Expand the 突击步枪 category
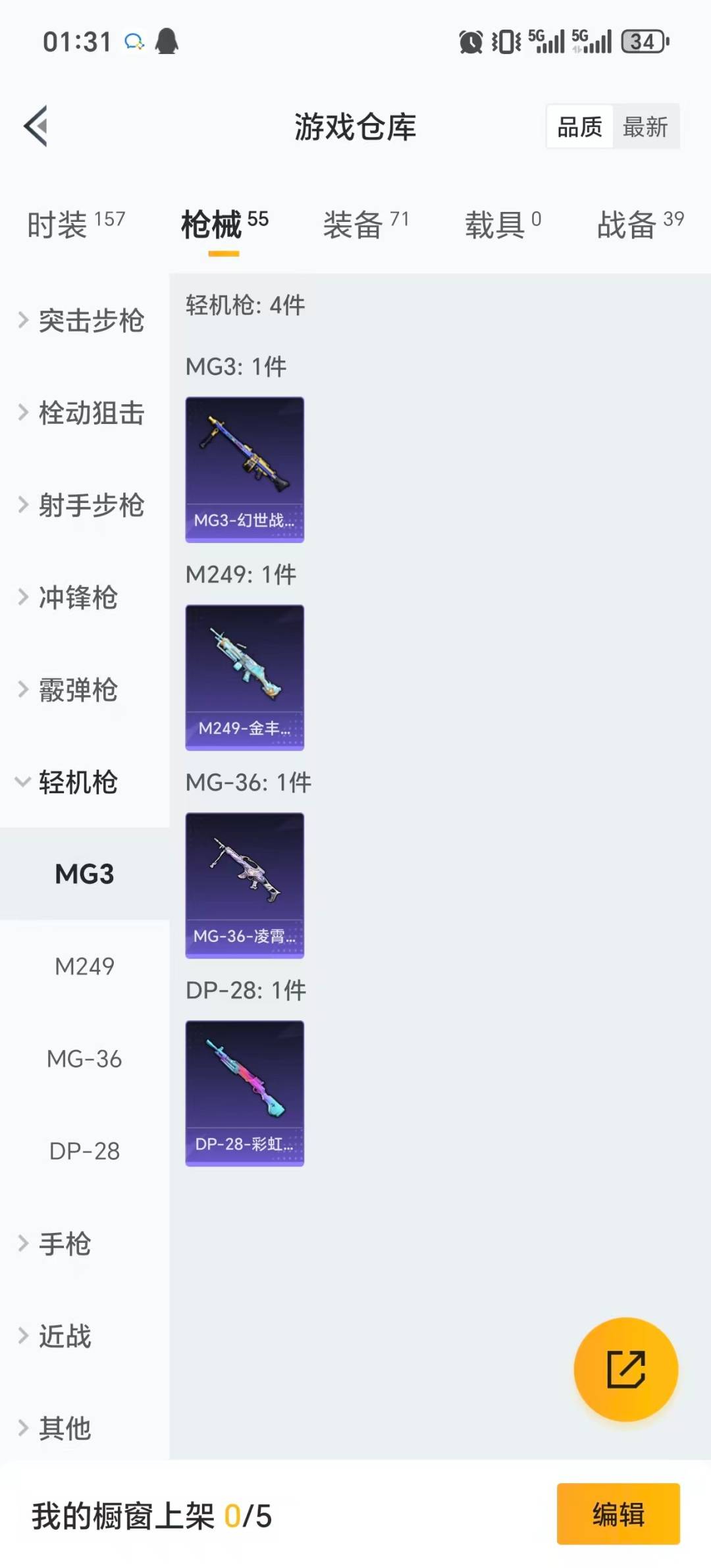 coord(82,321)
